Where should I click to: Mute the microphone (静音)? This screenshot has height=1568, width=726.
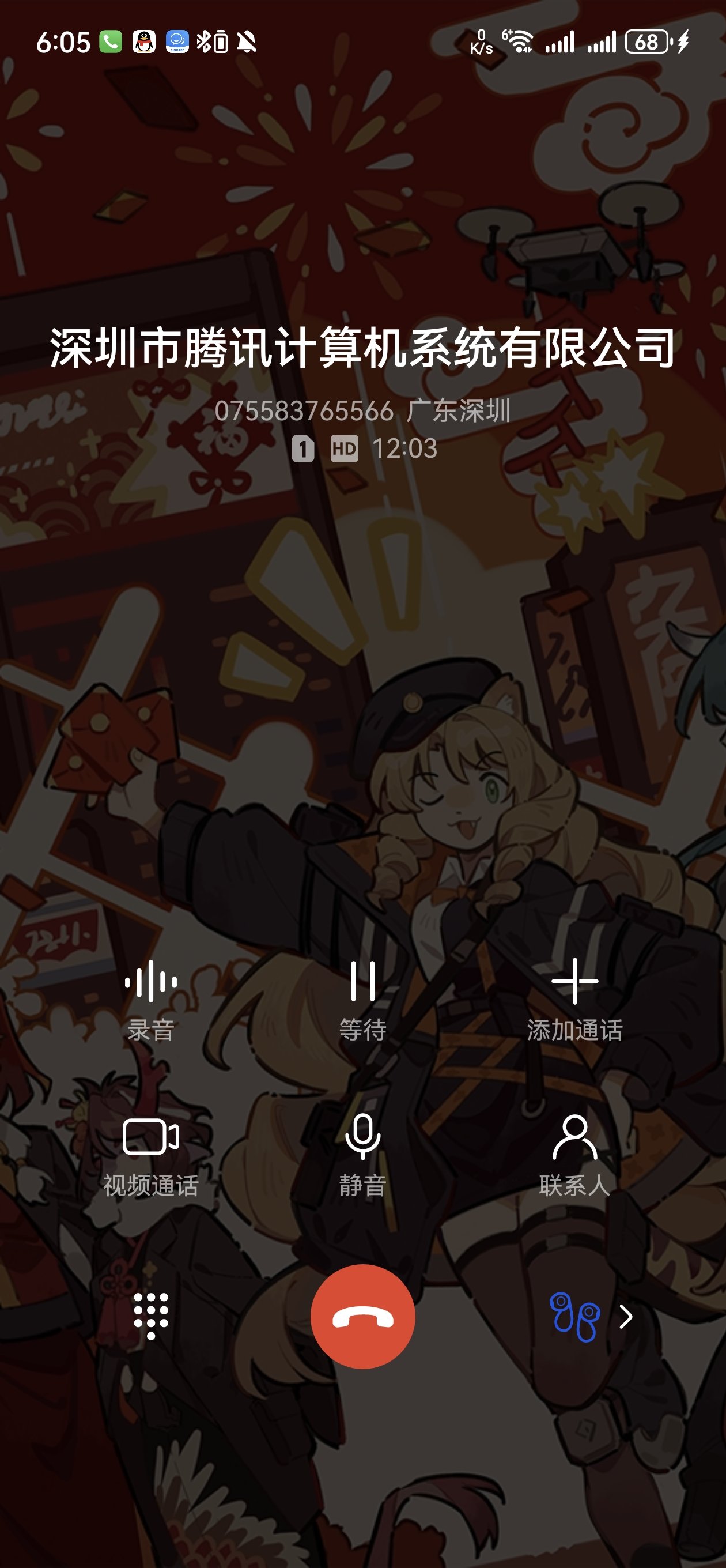click(x=362, y=1154)
